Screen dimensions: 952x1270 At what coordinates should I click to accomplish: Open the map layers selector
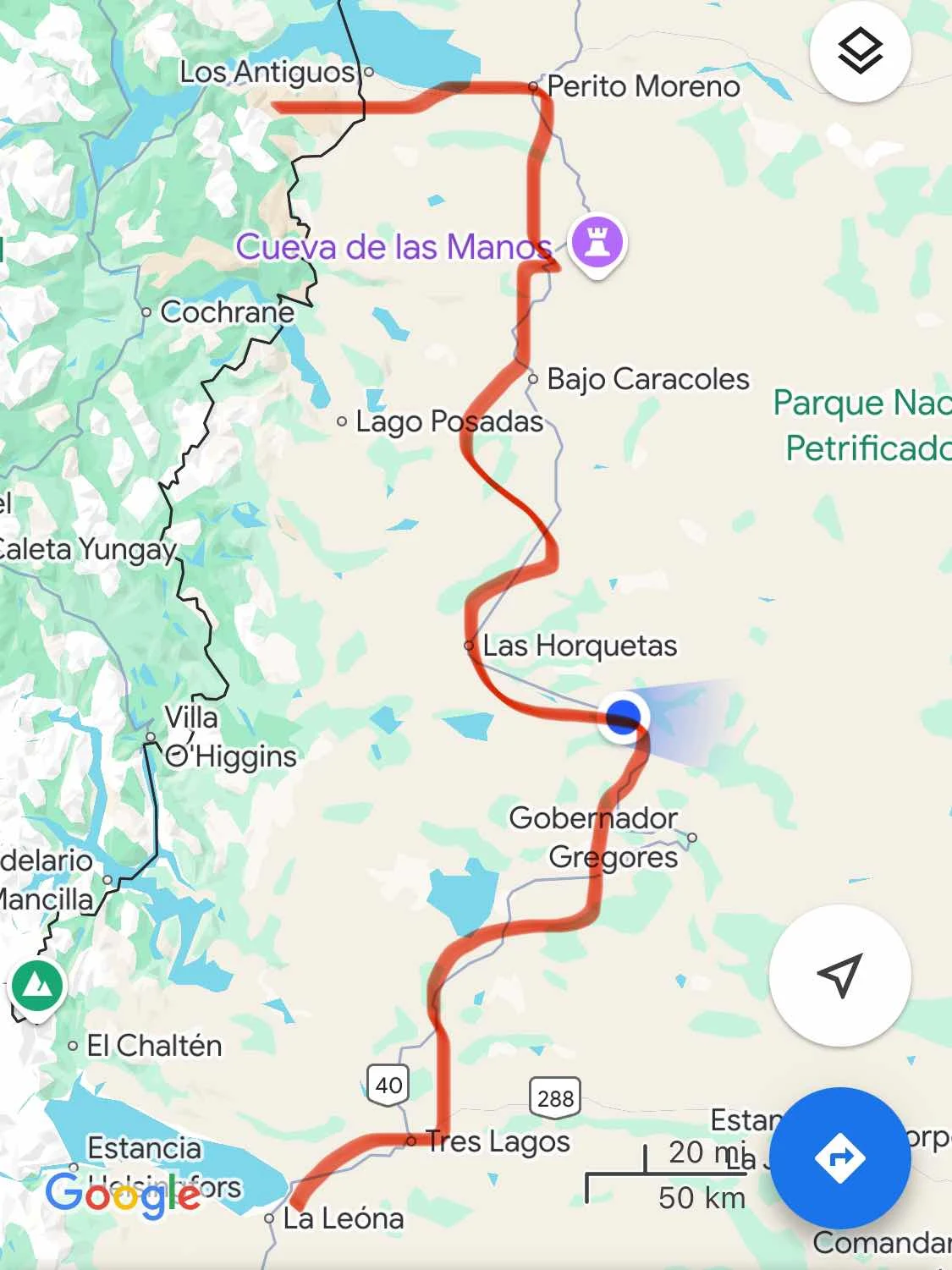(x=860, y=51)
